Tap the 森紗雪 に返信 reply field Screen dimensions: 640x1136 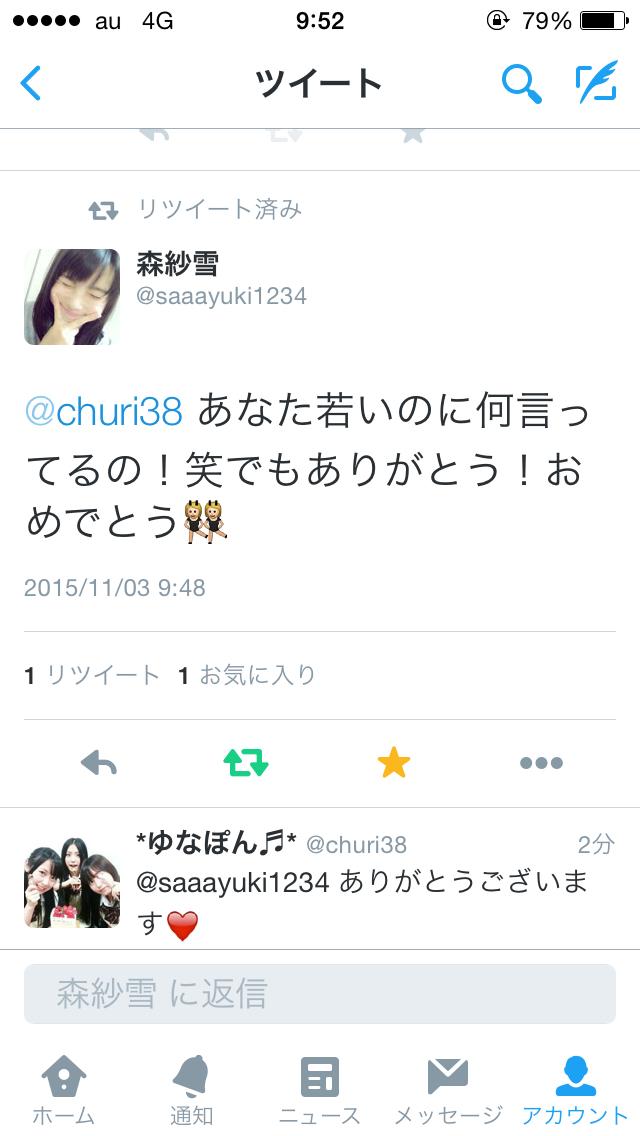320,994
